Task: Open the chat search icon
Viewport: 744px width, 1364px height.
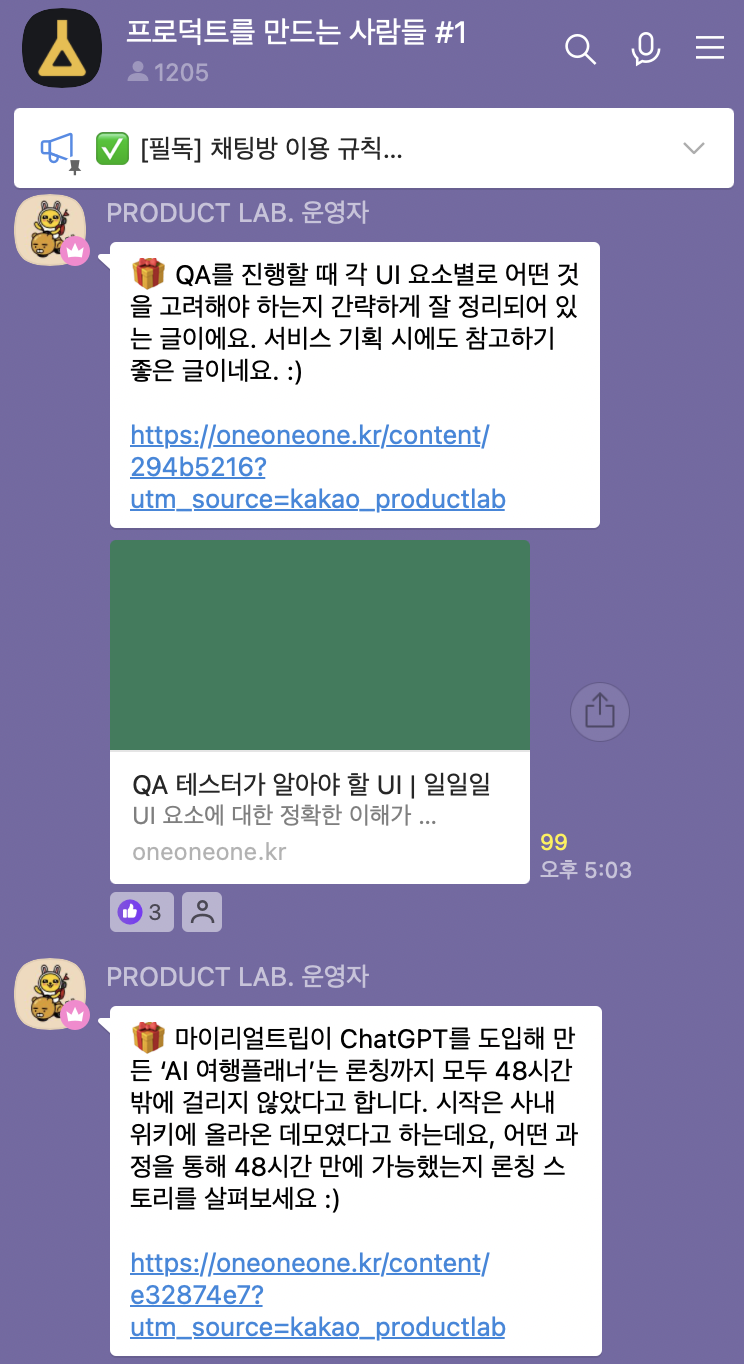Action: 580,48
